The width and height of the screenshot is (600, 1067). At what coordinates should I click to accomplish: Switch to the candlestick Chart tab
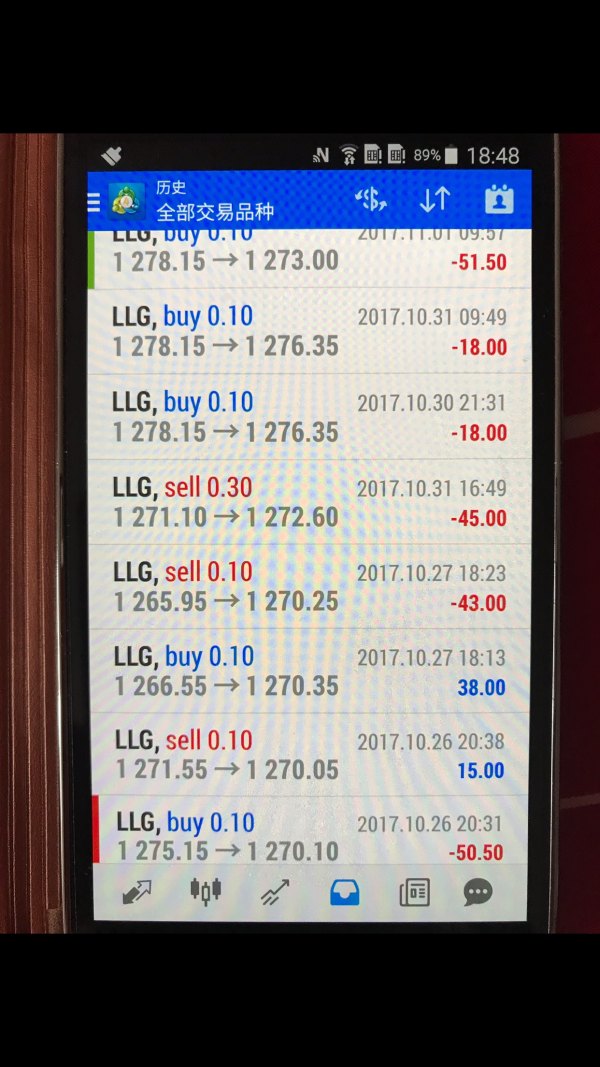tap(205, 891)
